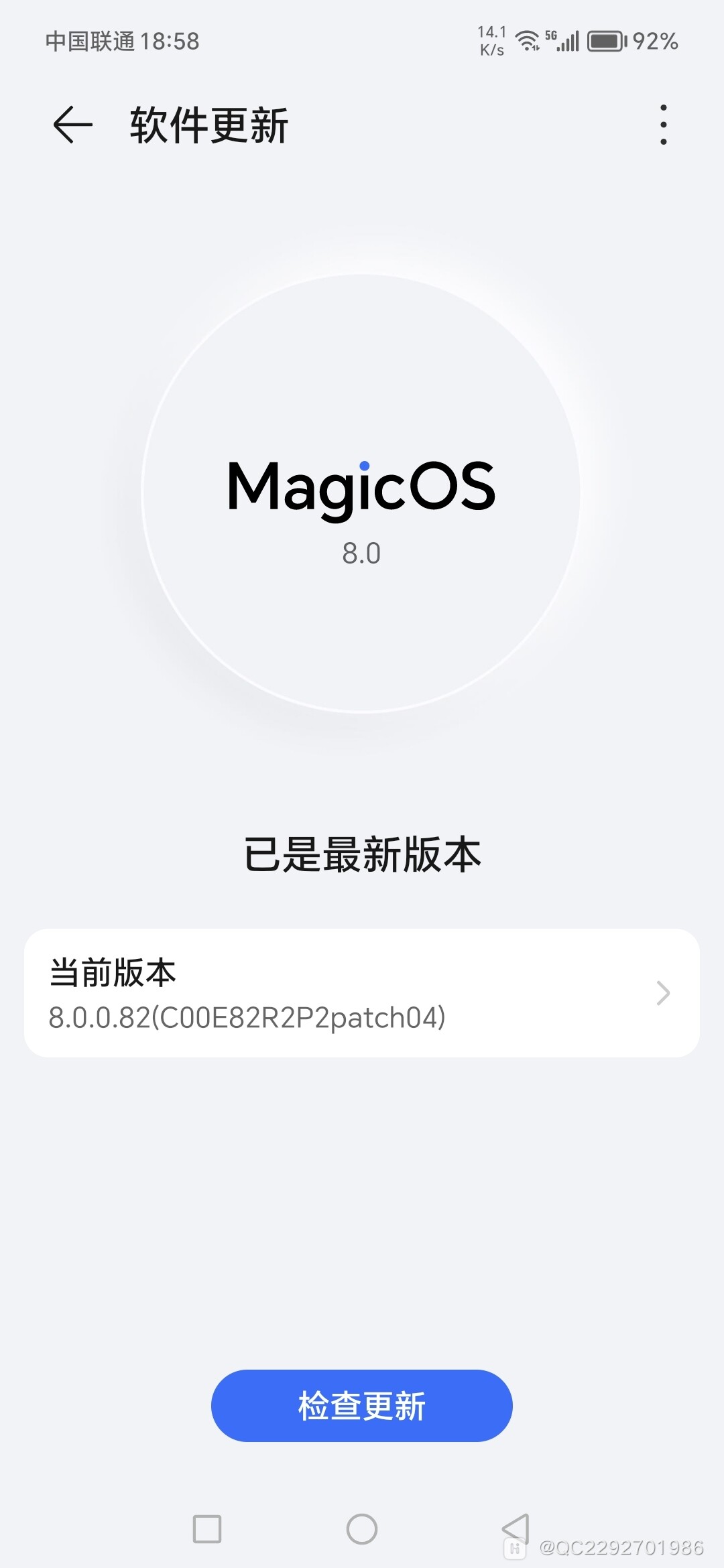The image size is (724, 1568).
Task: Tap the 软件更新 title text
Action: tap(208, 125)
